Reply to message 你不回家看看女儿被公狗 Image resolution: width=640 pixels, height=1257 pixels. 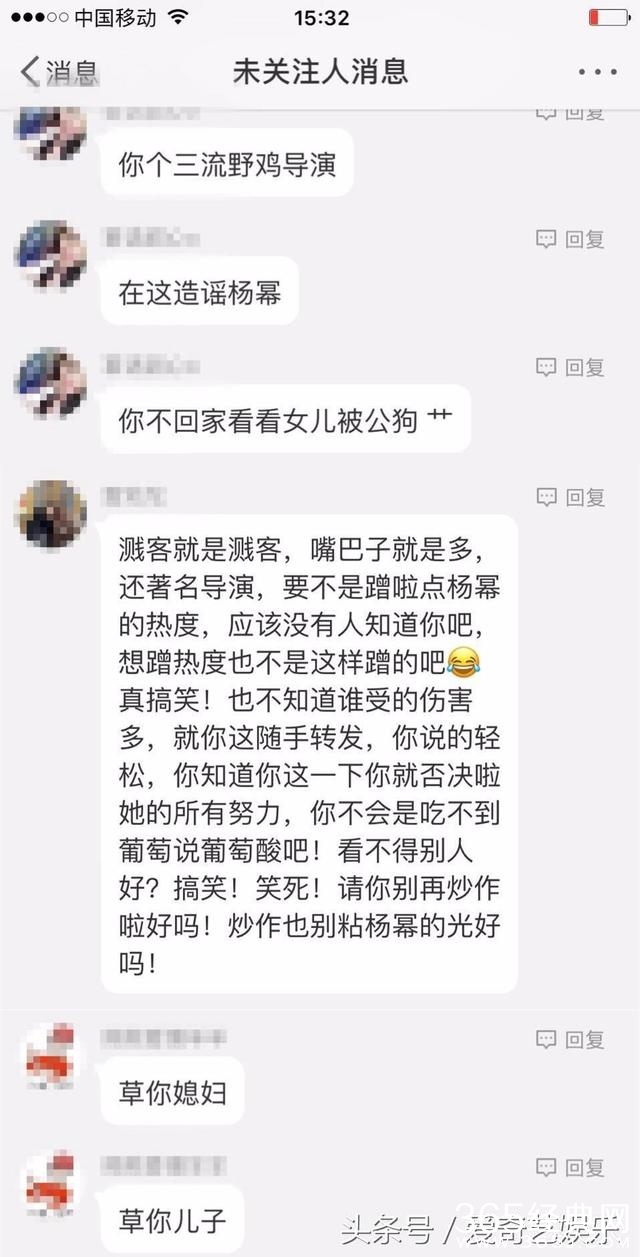click(x=571, y=367)
